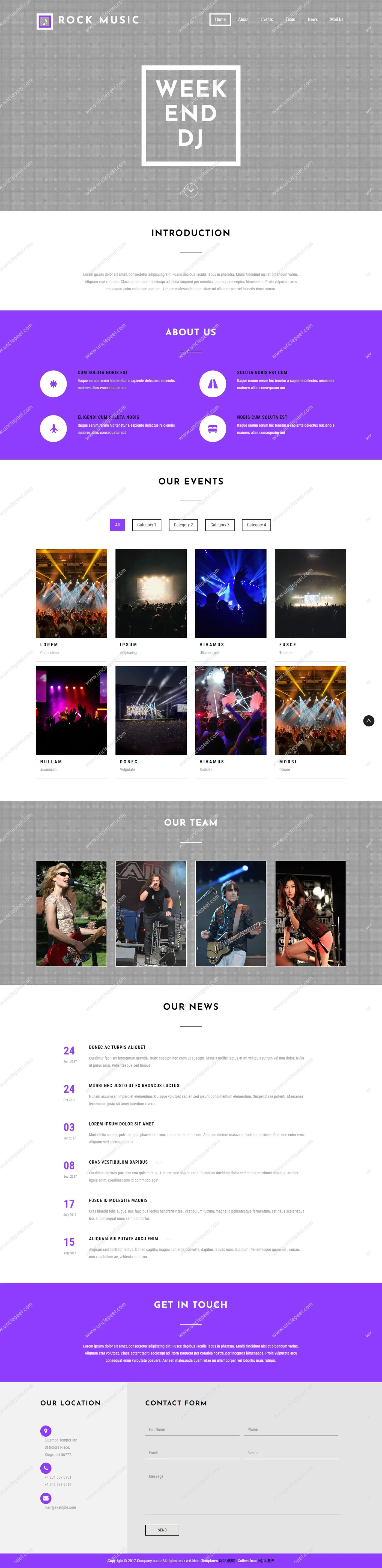Jump to the Team section
The width and height of the screenshot is (382, 1568).
click(290, 19)
